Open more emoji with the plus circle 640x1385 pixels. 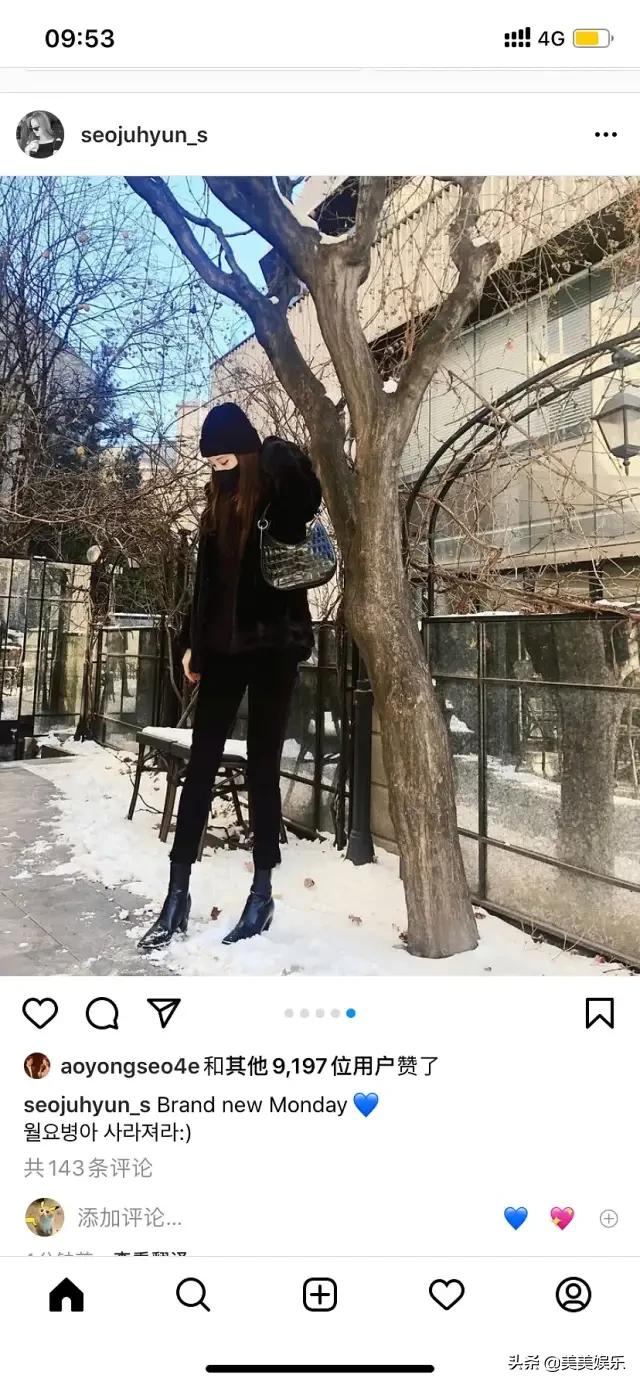tap(608, 1218)
